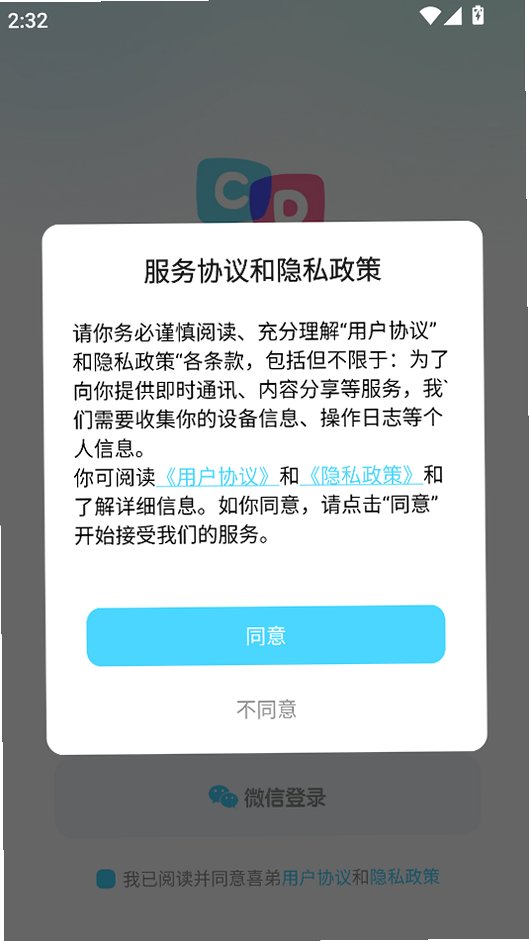Tap the blue 同意 button to accept
Viewport: 529px width, 941px height.
pyautogui.click(x=265, y=636)
